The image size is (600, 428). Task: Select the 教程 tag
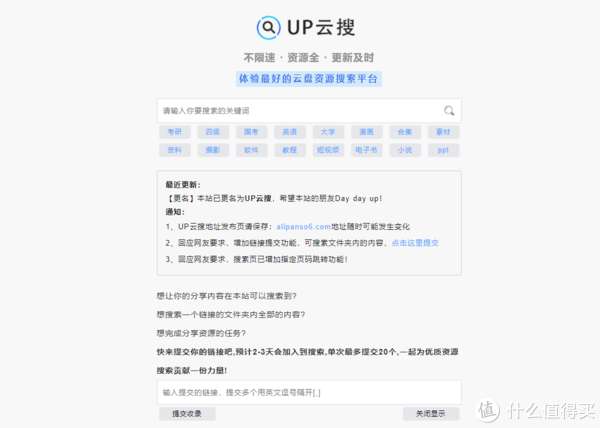pyautogui.click(x=289, y=149)
